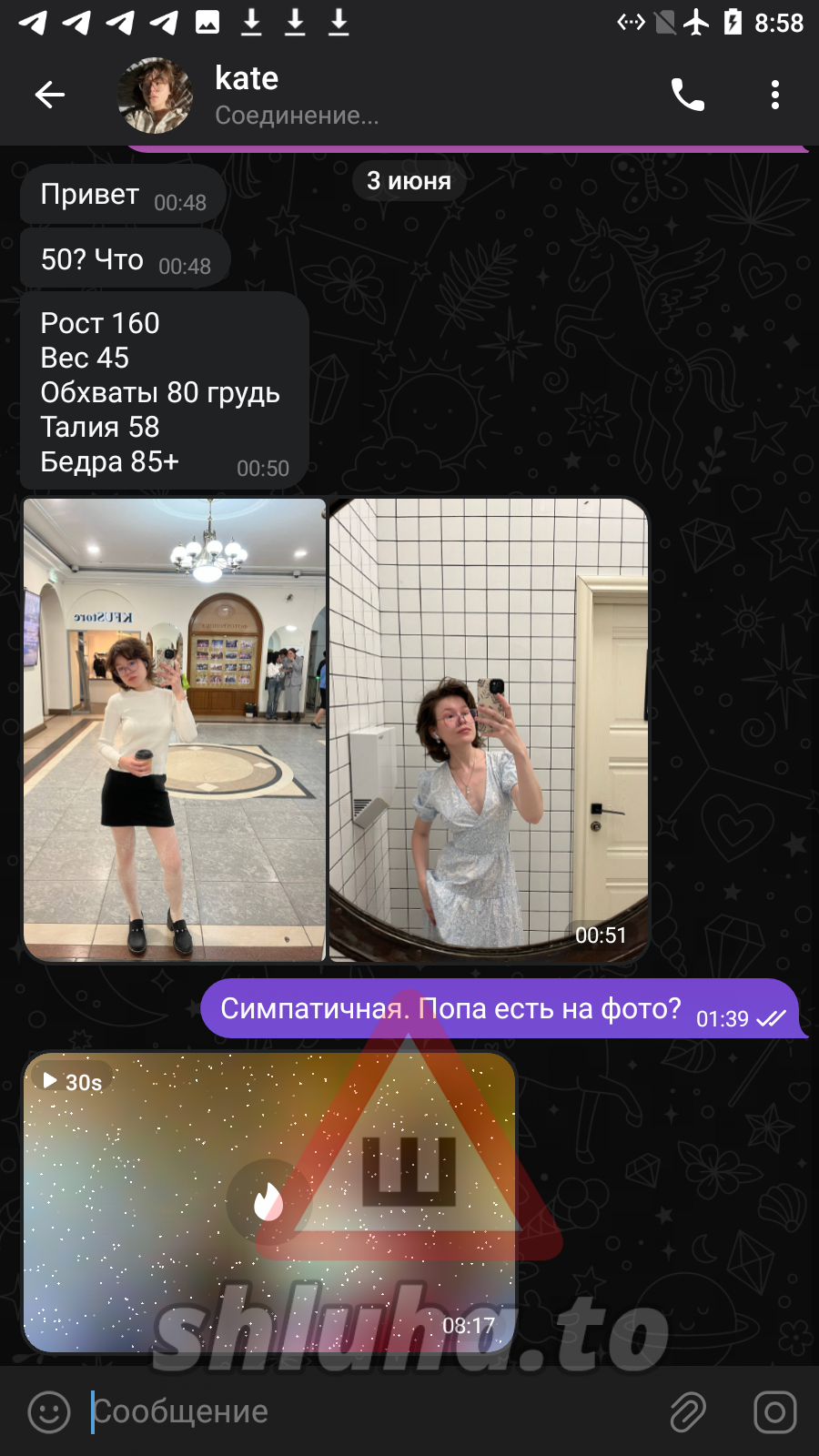Go back to the chat list
The image size is (819, 1456).
[49, 95]
